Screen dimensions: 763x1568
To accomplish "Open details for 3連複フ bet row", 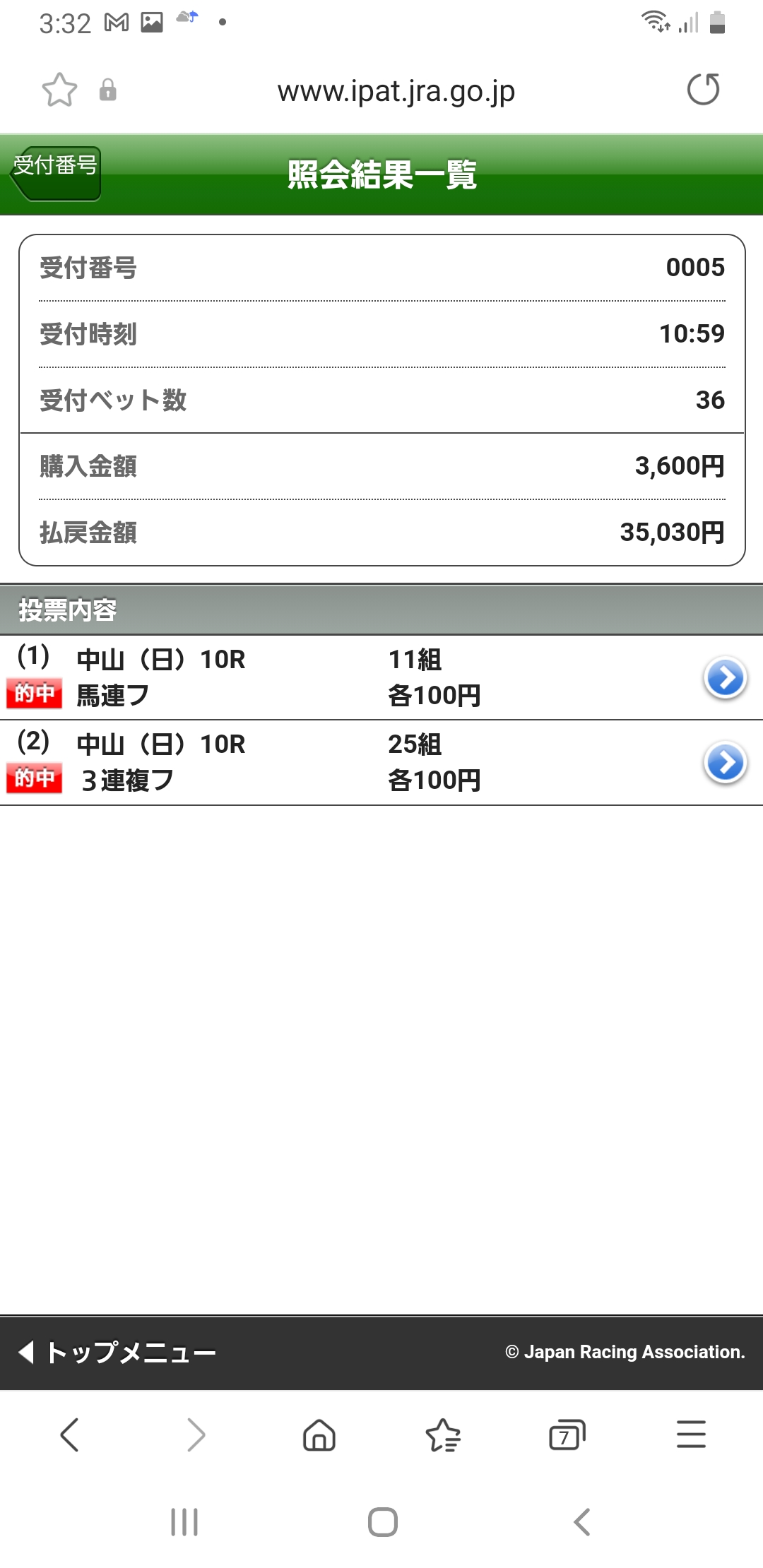I will pyautogui.click(x=725, y=763).
